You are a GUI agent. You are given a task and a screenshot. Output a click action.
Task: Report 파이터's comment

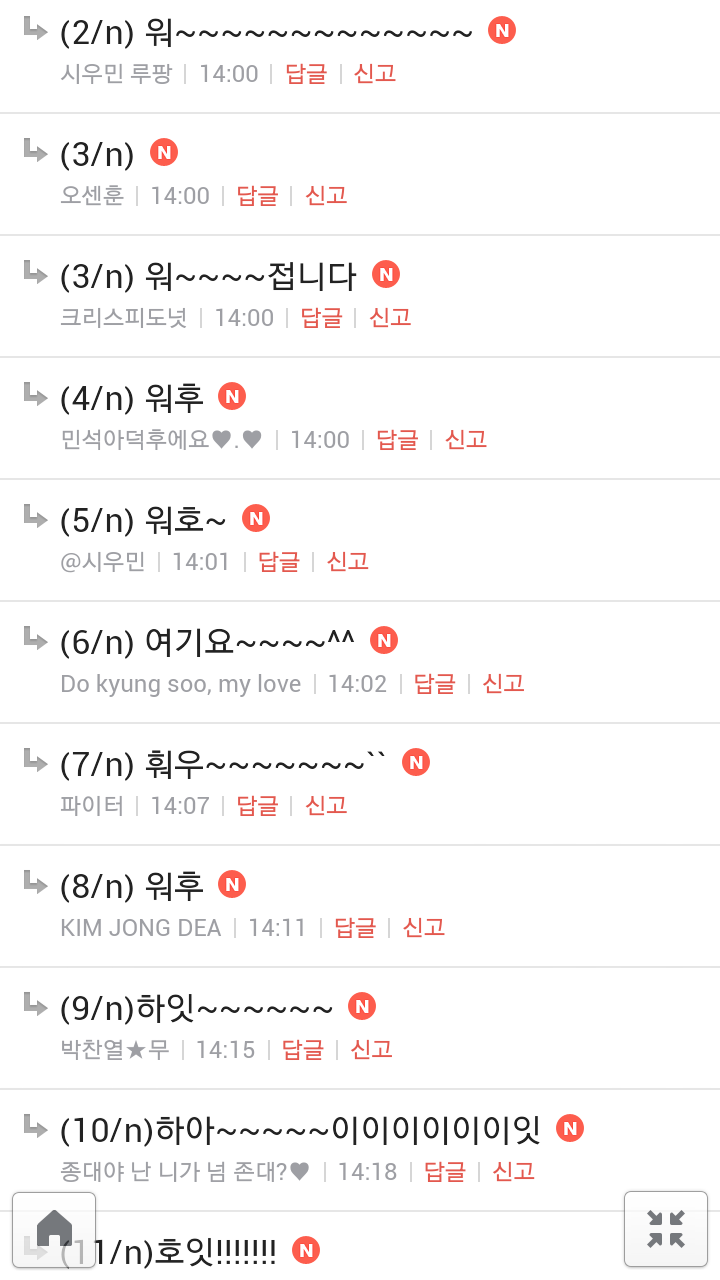point(326,806)
